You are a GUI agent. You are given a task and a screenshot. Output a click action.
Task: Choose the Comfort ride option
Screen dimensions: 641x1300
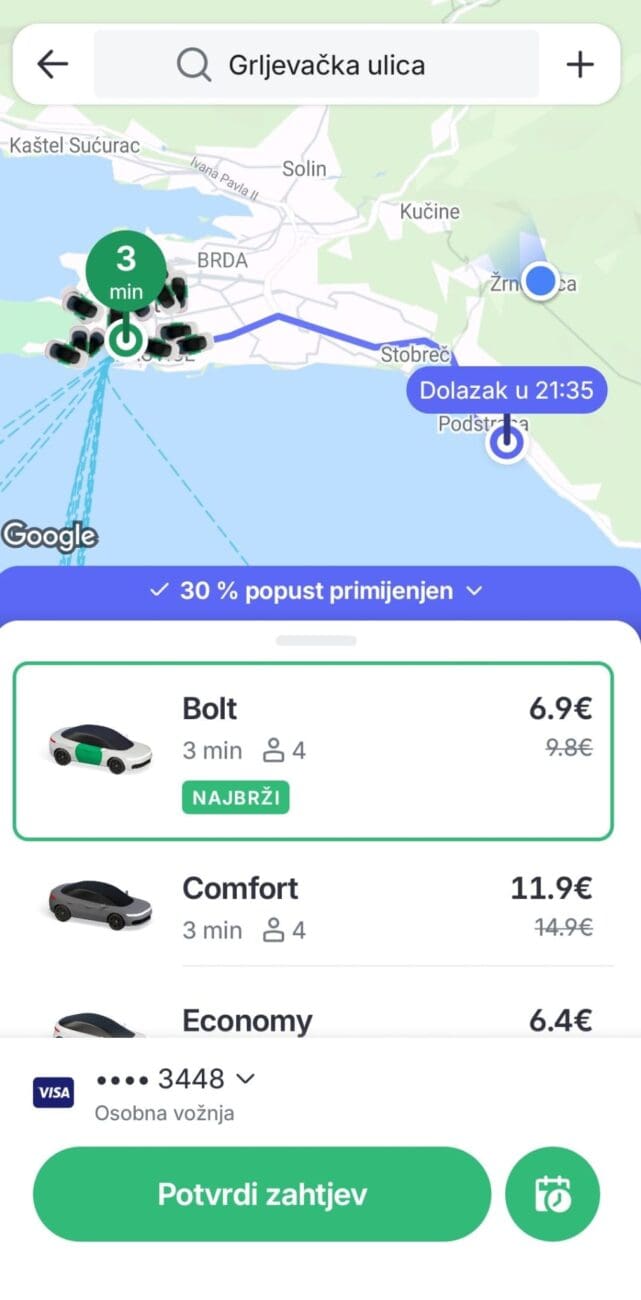click(x=312, y=909)
